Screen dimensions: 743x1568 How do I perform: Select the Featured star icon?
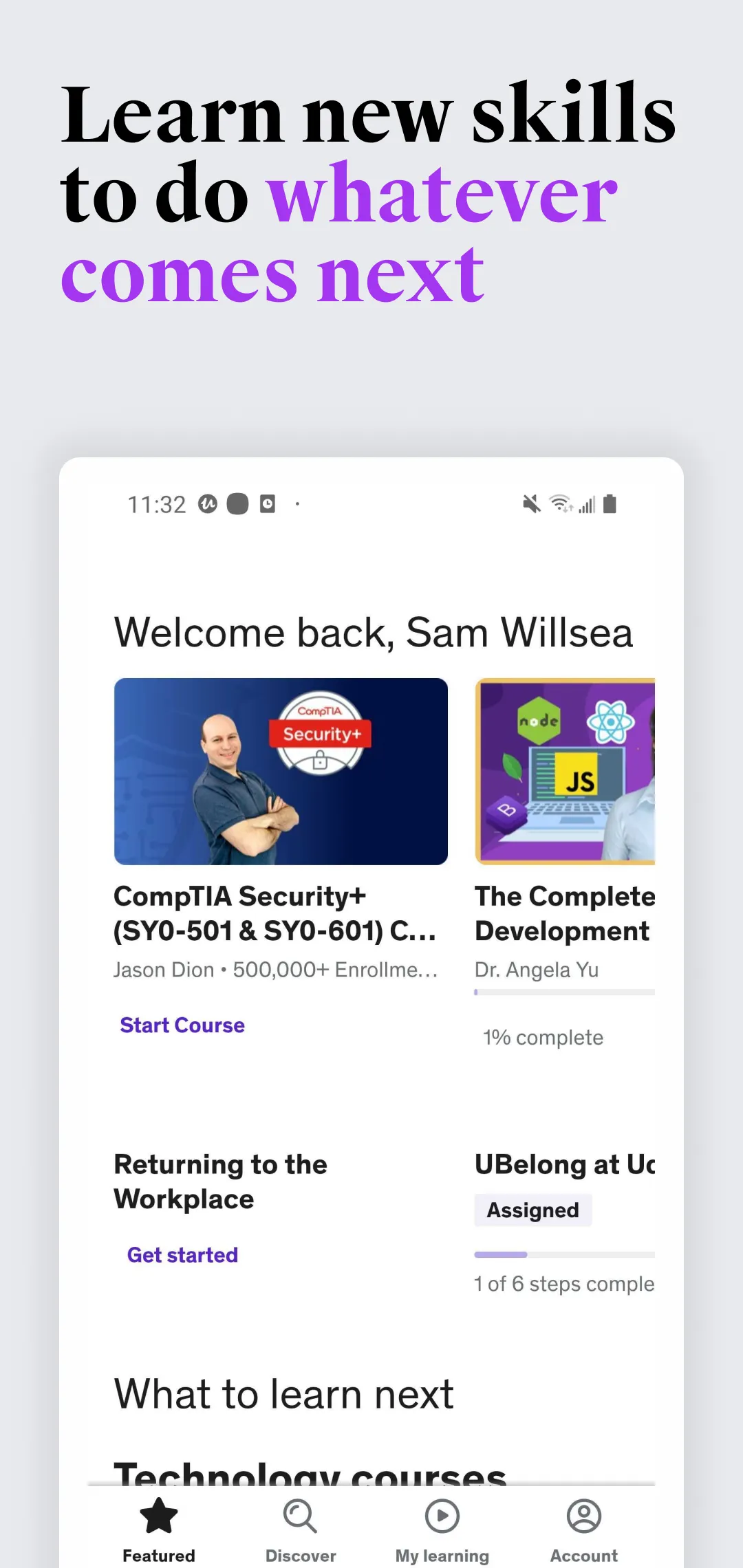click(159, 1516)
